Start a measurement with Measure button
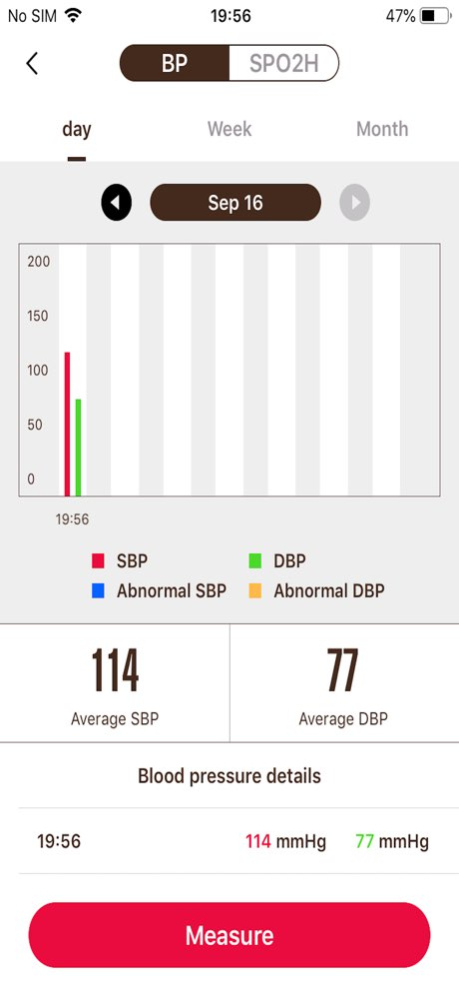The height and width of the screenshot is (995, 459). point(229,935)
